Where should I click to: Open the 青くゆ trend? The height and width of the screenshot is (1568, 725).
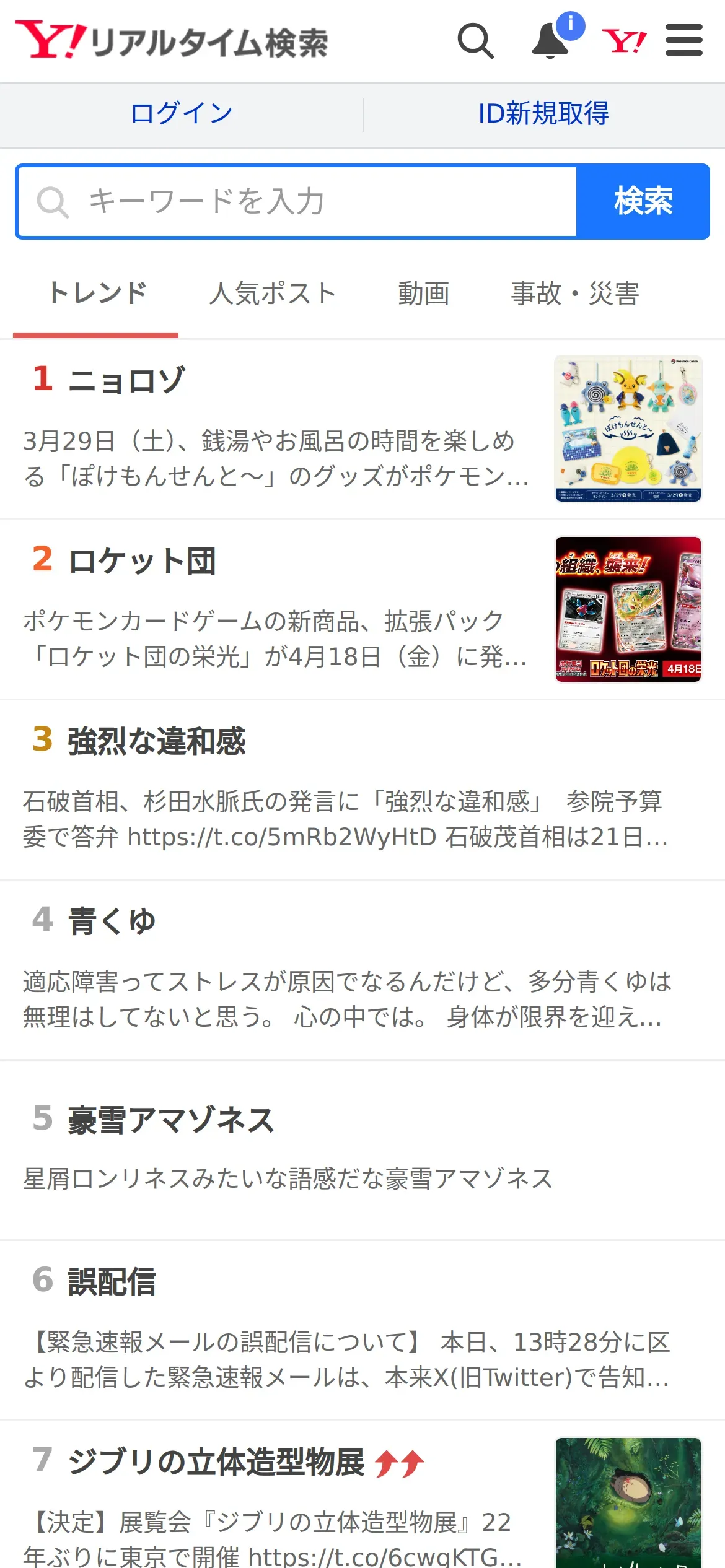[x=112, y=921]
